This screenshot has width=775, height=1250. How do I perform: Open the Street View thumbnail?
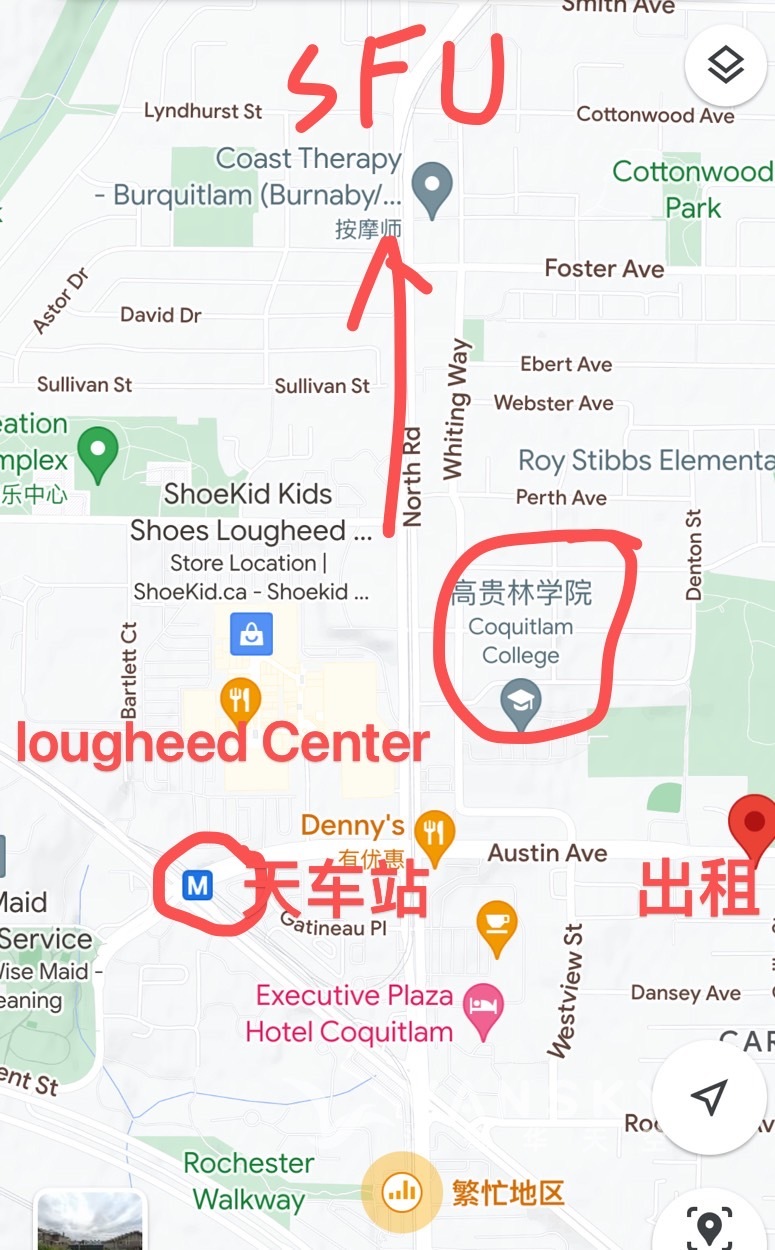89,1220
